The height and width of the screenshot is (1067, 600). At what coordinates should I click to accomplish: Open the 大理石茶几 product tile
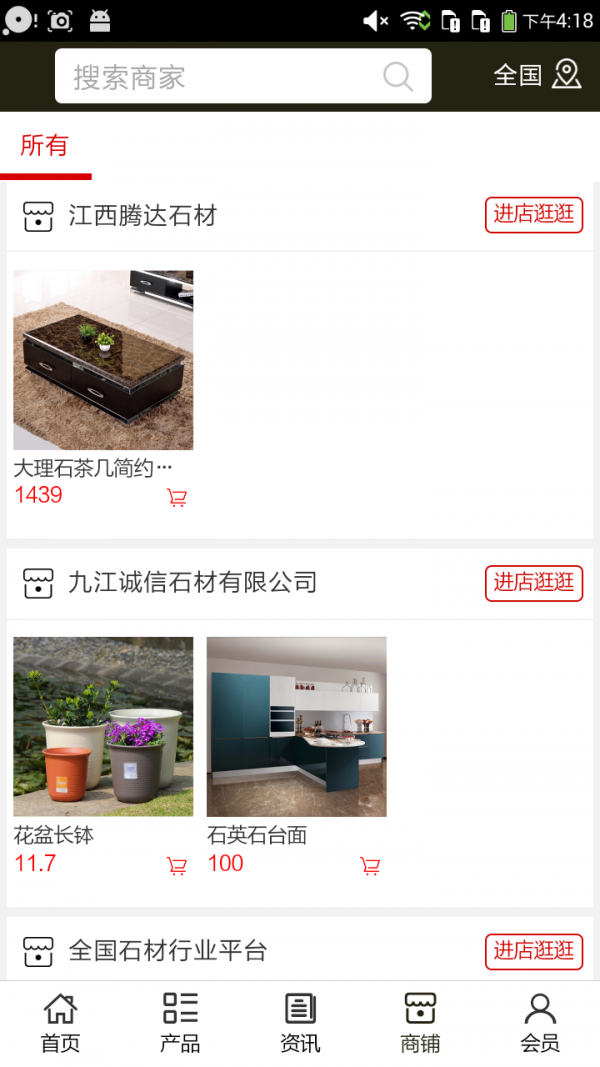pyautogui.click(x=103, y=360)
